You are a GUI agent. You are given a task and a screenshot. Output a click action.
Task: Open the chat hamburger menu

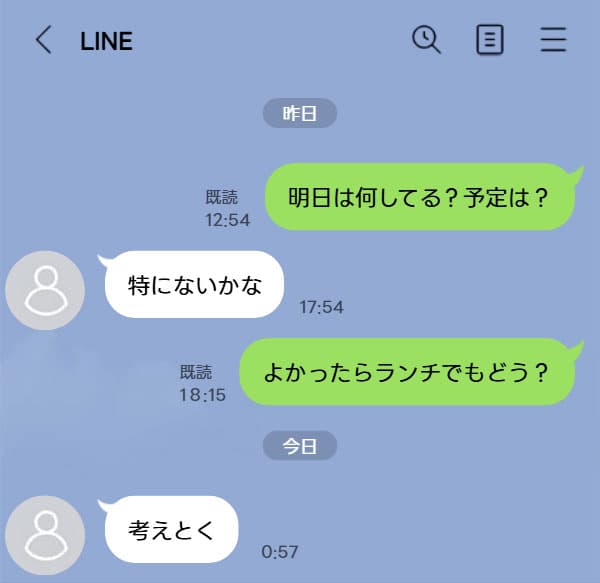tap(553, 40)
